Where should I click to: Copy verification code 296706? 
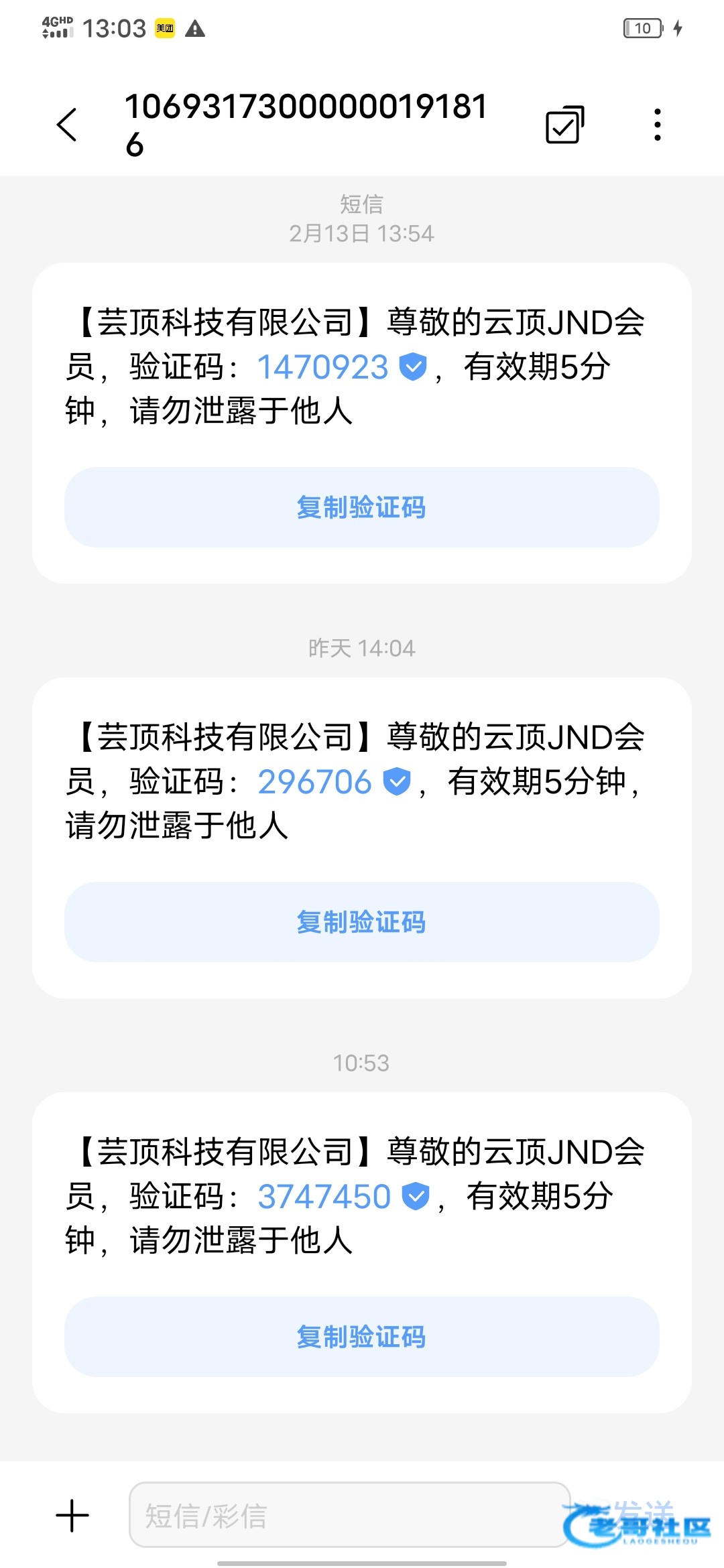(362, 922)
